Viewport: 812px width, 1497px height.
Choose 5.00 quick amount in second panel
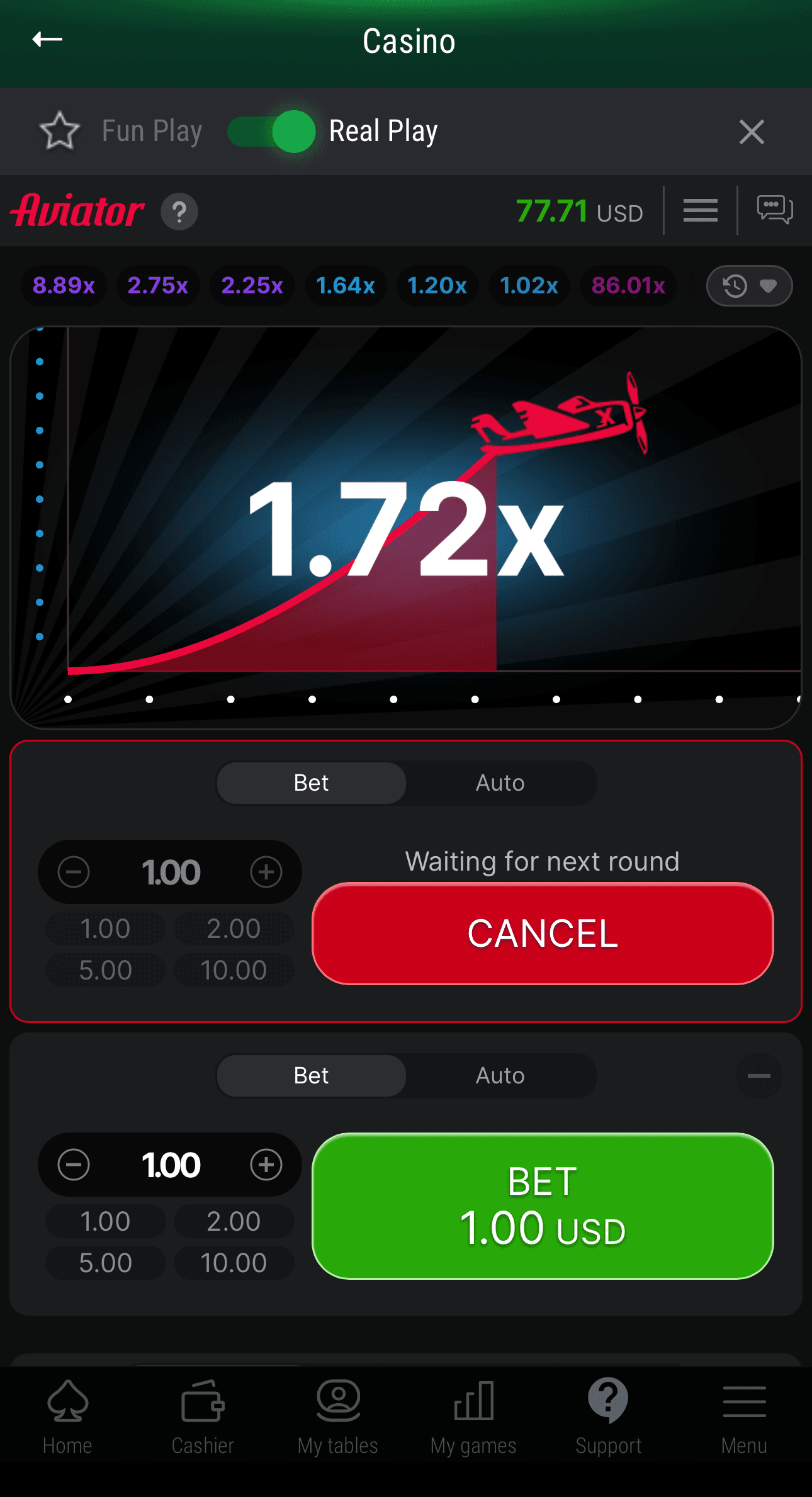pos(105,1263)
